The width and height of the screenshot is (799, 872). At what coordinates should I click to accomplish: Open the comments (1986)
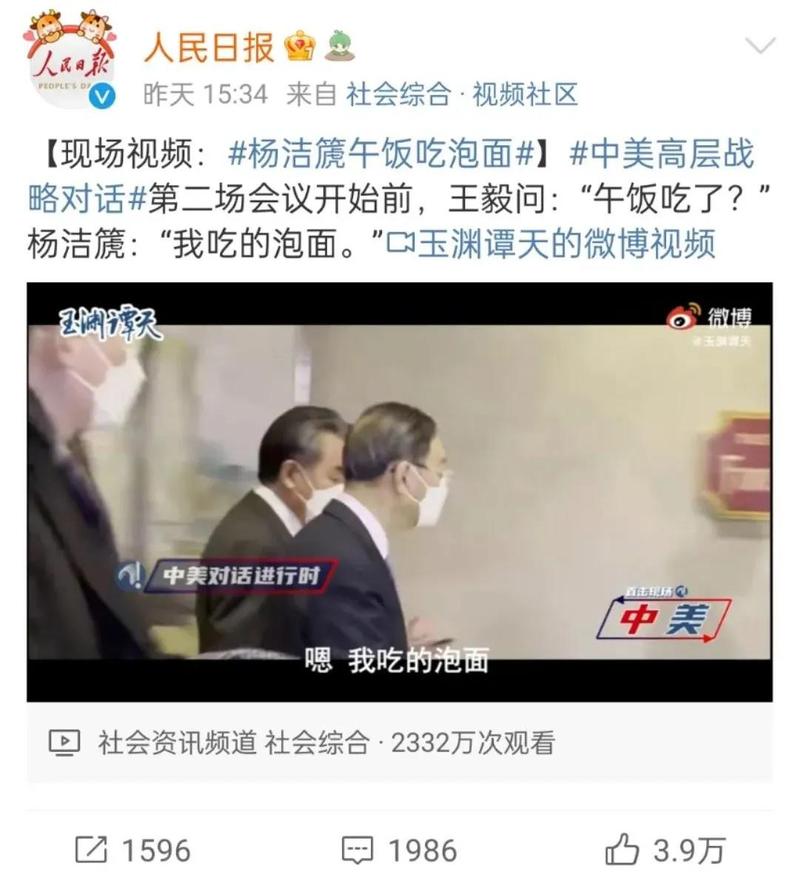399,850
